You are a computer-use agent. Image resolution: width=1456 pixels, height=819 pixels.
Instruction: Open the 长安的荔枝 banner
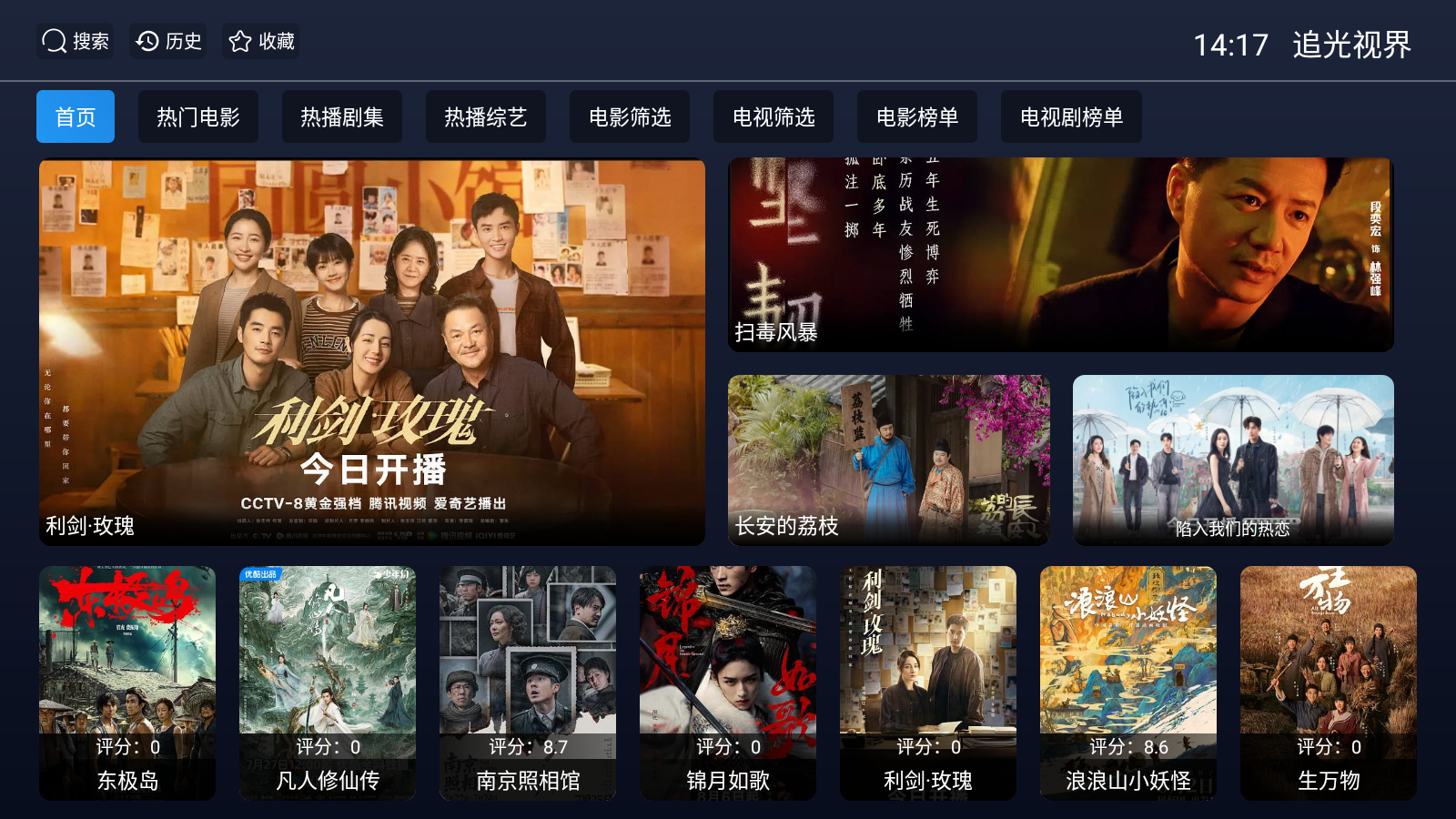click(888, 460)
